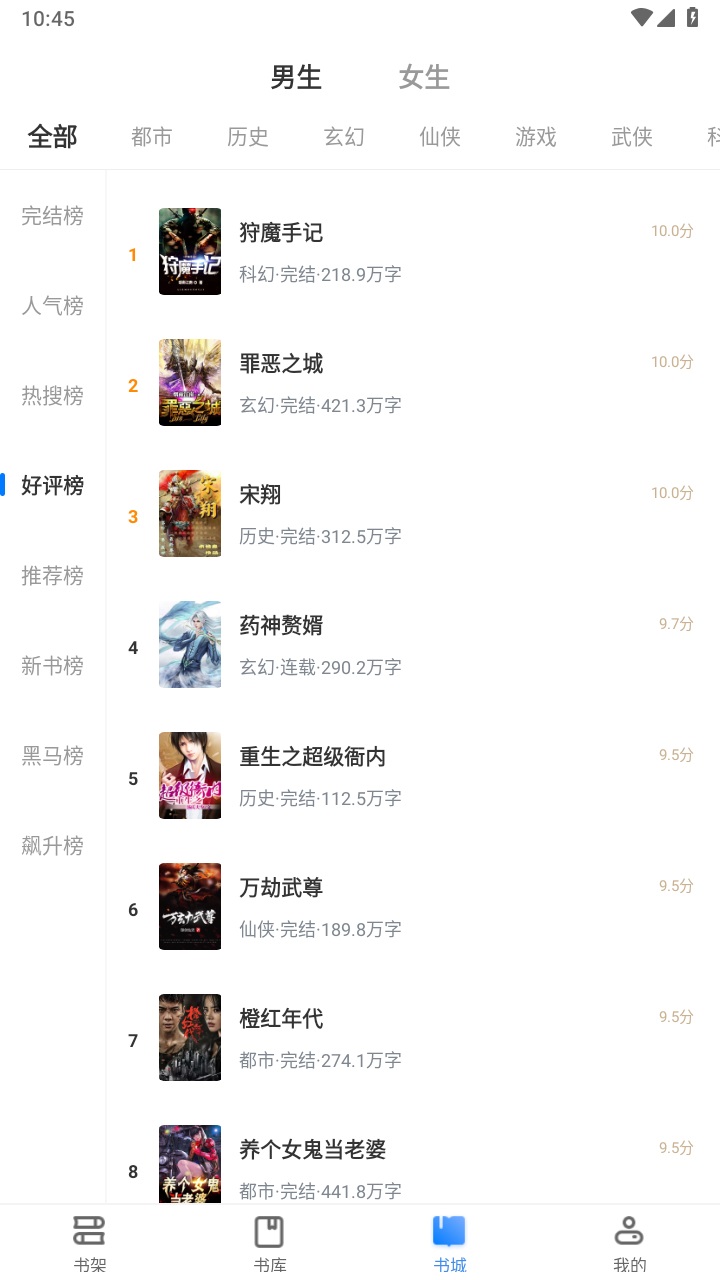This screenshot has height=1280, width=720.
Task: Open the 完结榜 ranking list
Action: click(52, 216)
